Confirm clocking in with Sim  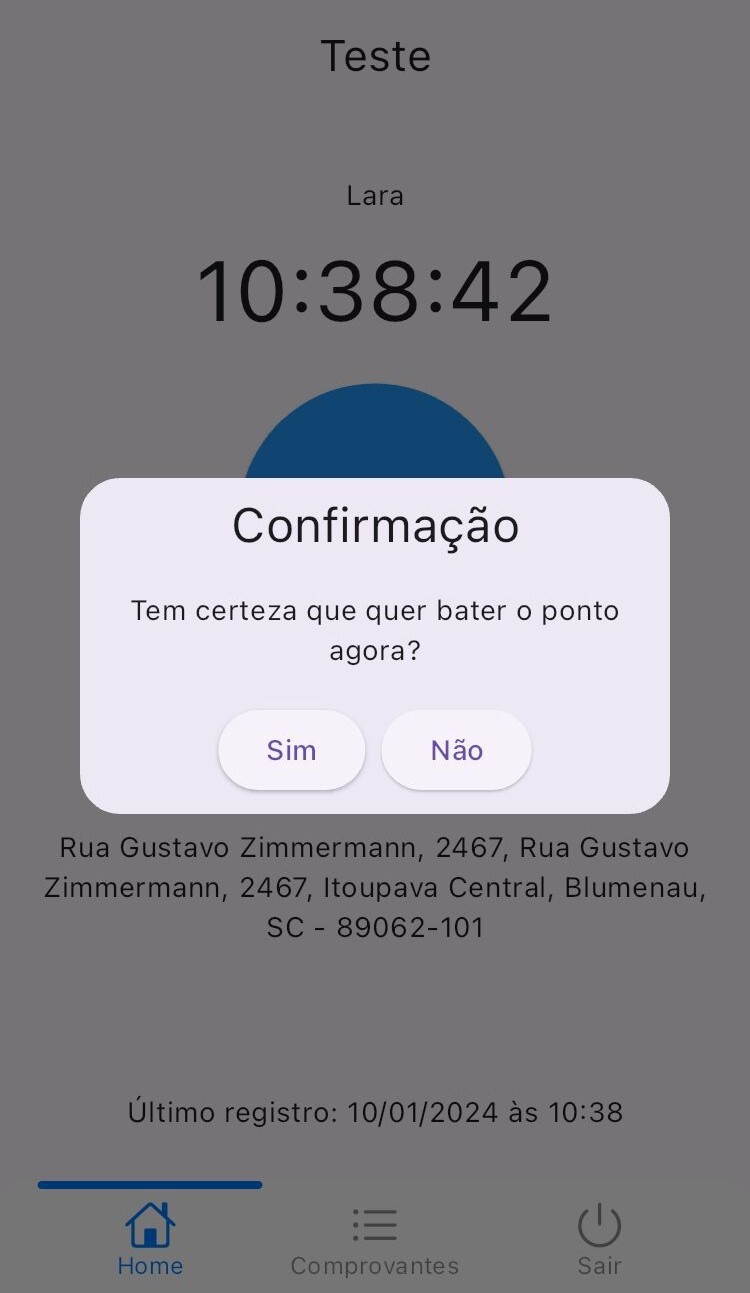pyautogui.click(x=291, y=750)
